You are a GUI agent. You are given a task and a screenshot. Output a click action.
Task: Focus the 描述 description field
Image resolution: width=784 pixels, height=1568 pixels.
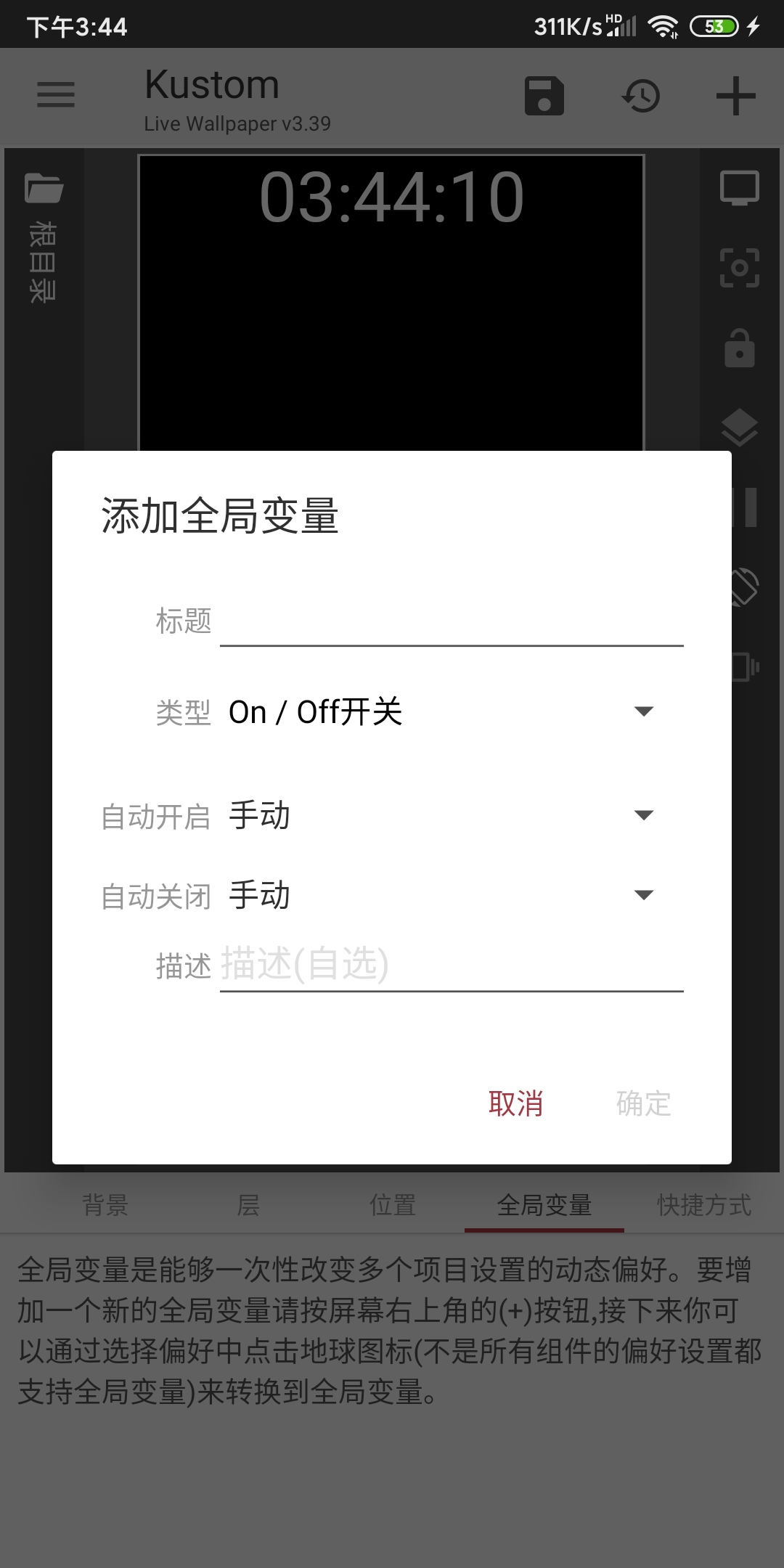coord(451,965)
